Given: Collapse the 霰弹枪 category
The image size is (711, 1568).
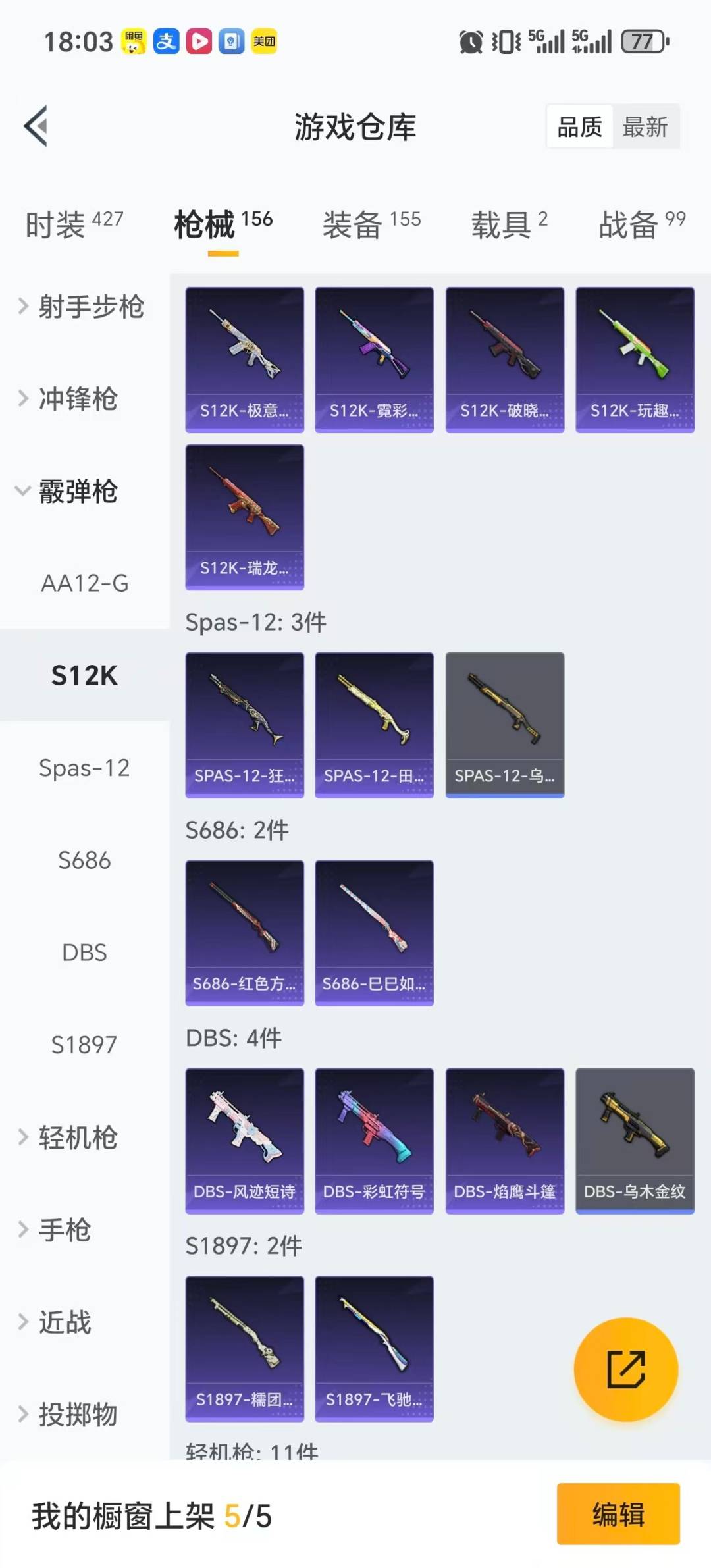Looking at the screenshot, I should (x=69, y=491).
